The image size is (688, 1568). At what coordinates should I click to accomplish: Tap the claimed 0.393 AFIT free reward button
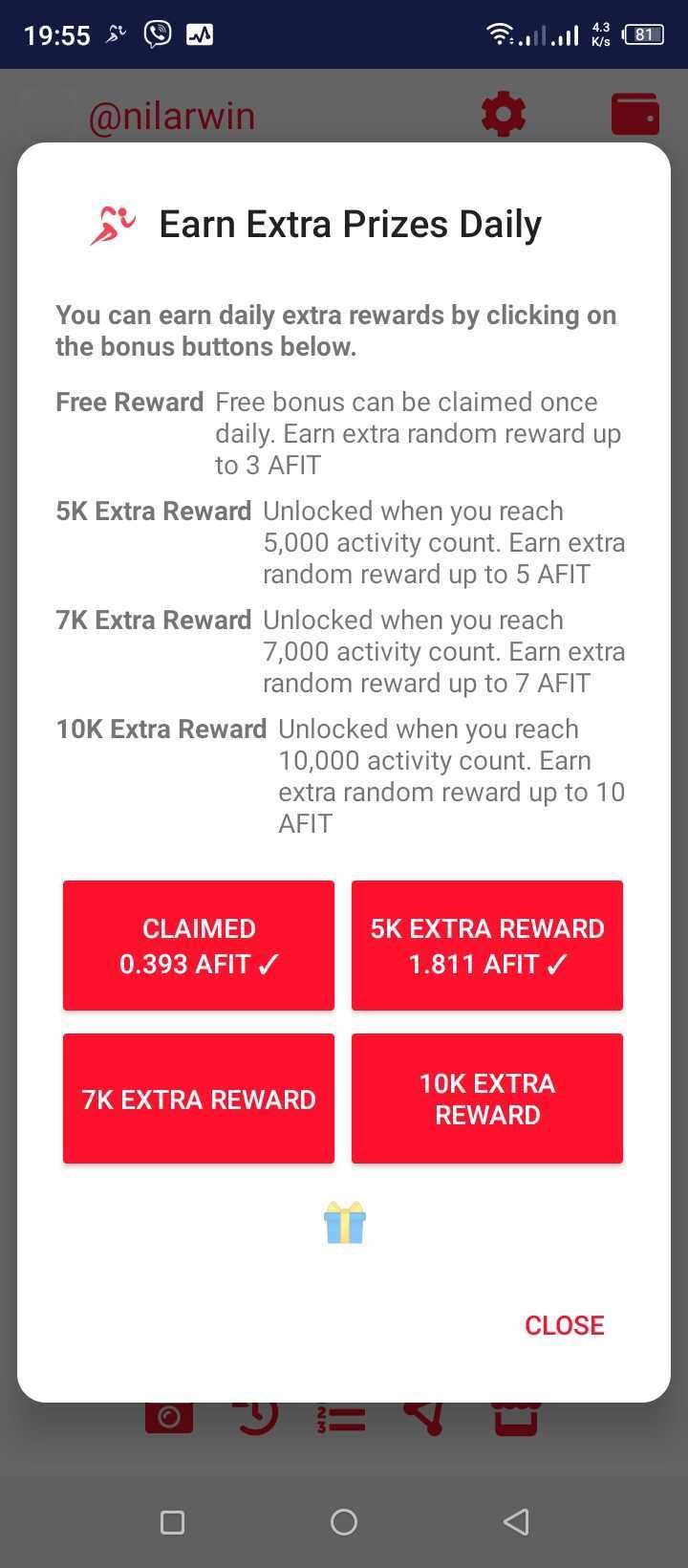pos(199,945)
